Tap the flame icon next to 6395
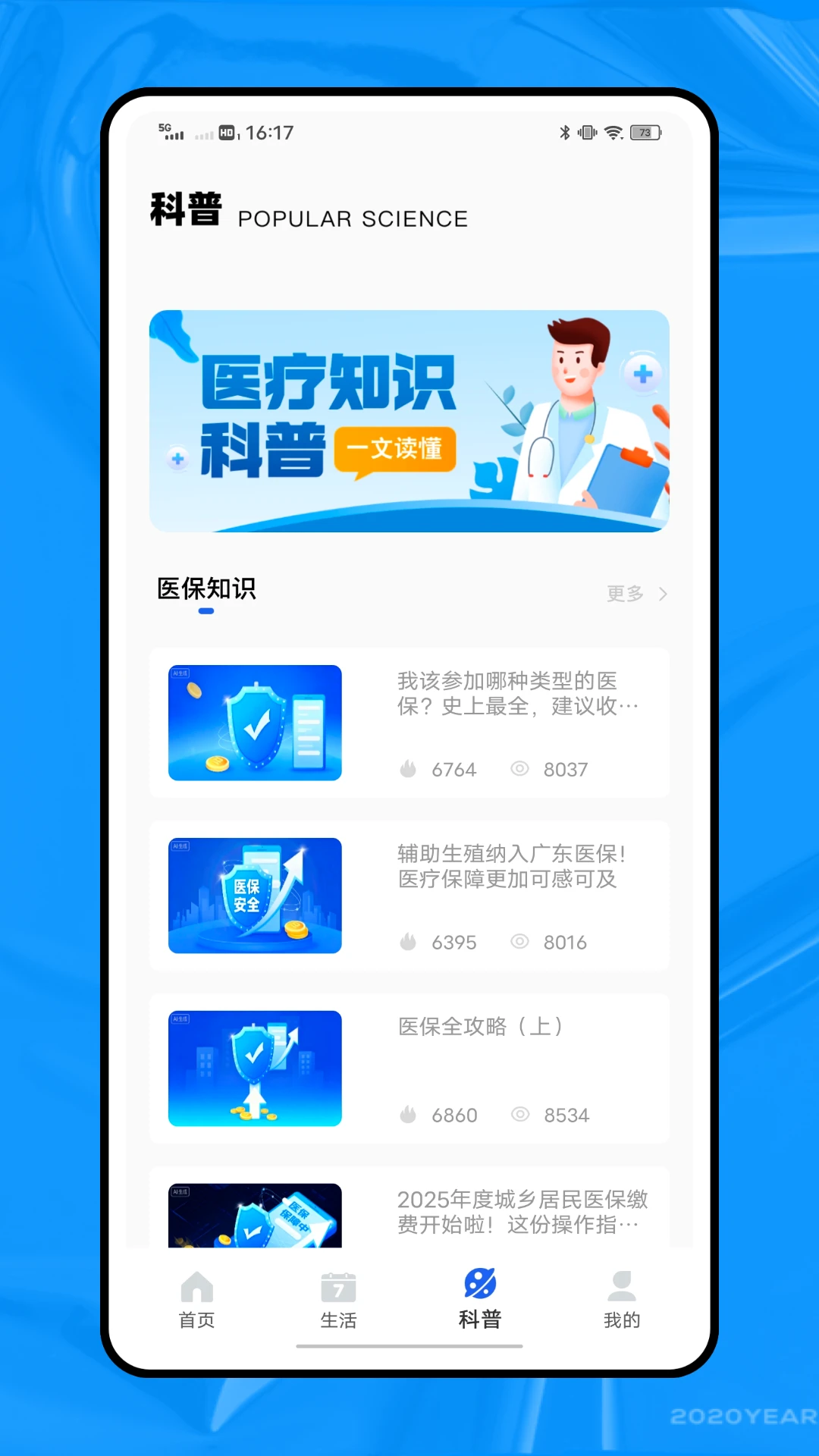Viewport: 819px width, 1456px height. pos(409,941)
